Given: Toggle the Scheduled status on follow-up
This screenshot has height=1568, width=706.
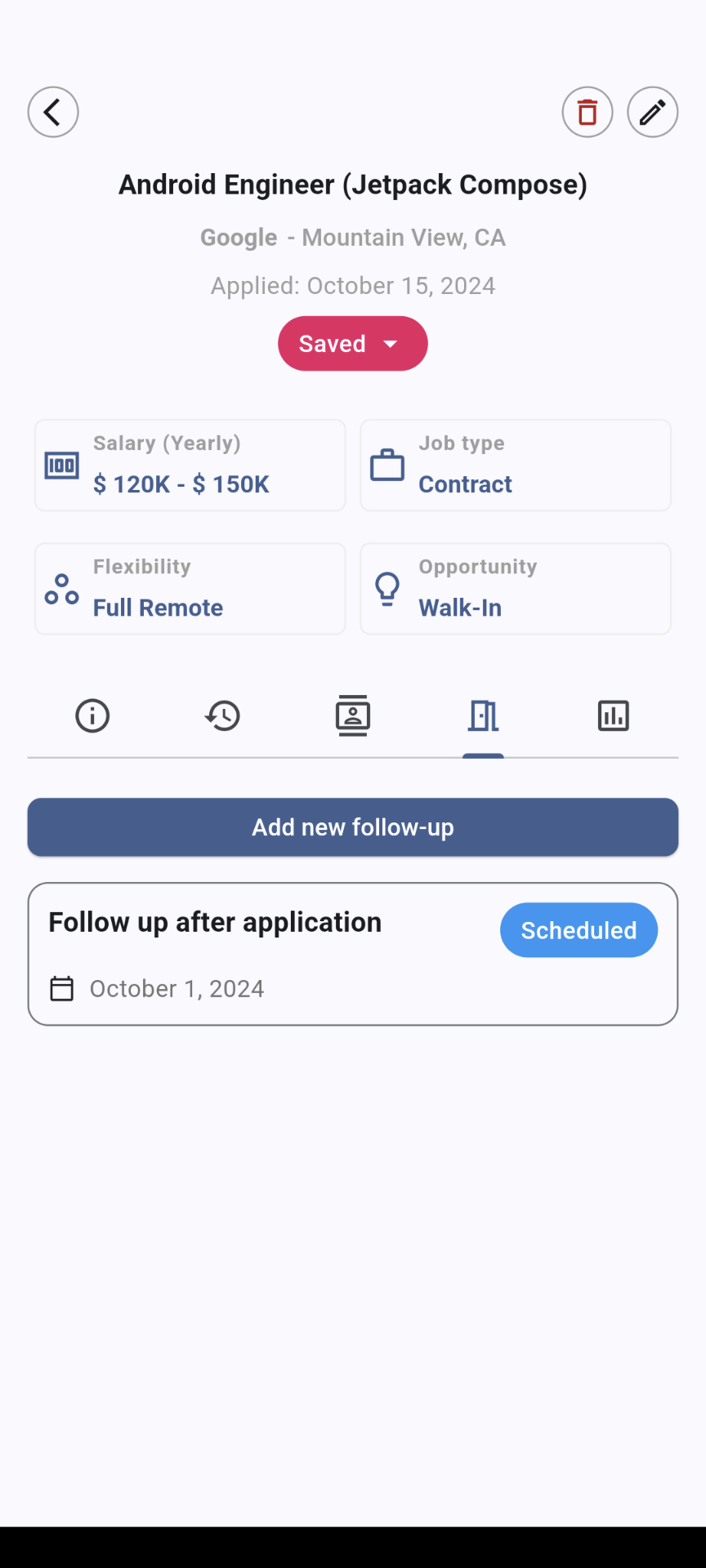Looking at the screenshot, I should click(579, 929).
